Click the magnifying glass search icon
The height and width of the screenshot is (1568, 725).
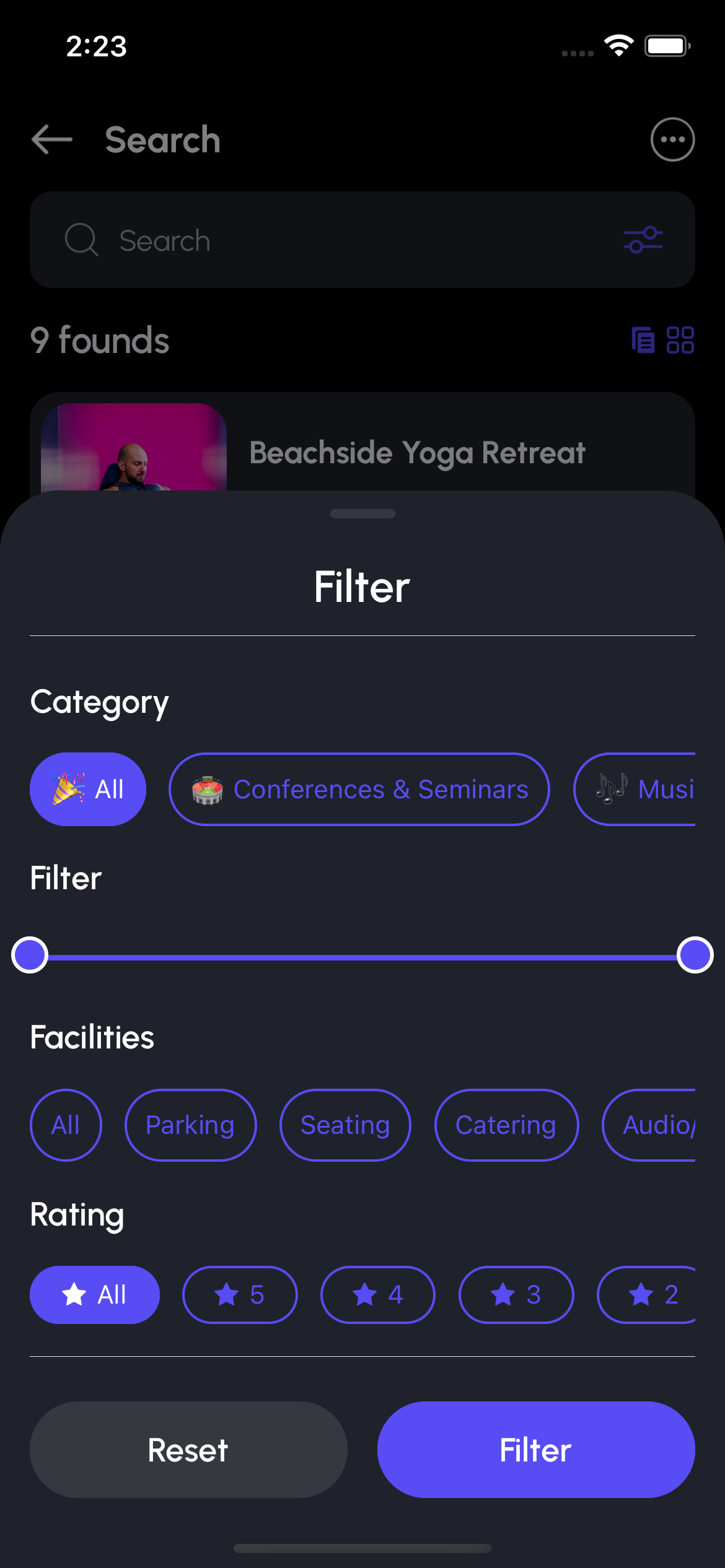[81, 240]
